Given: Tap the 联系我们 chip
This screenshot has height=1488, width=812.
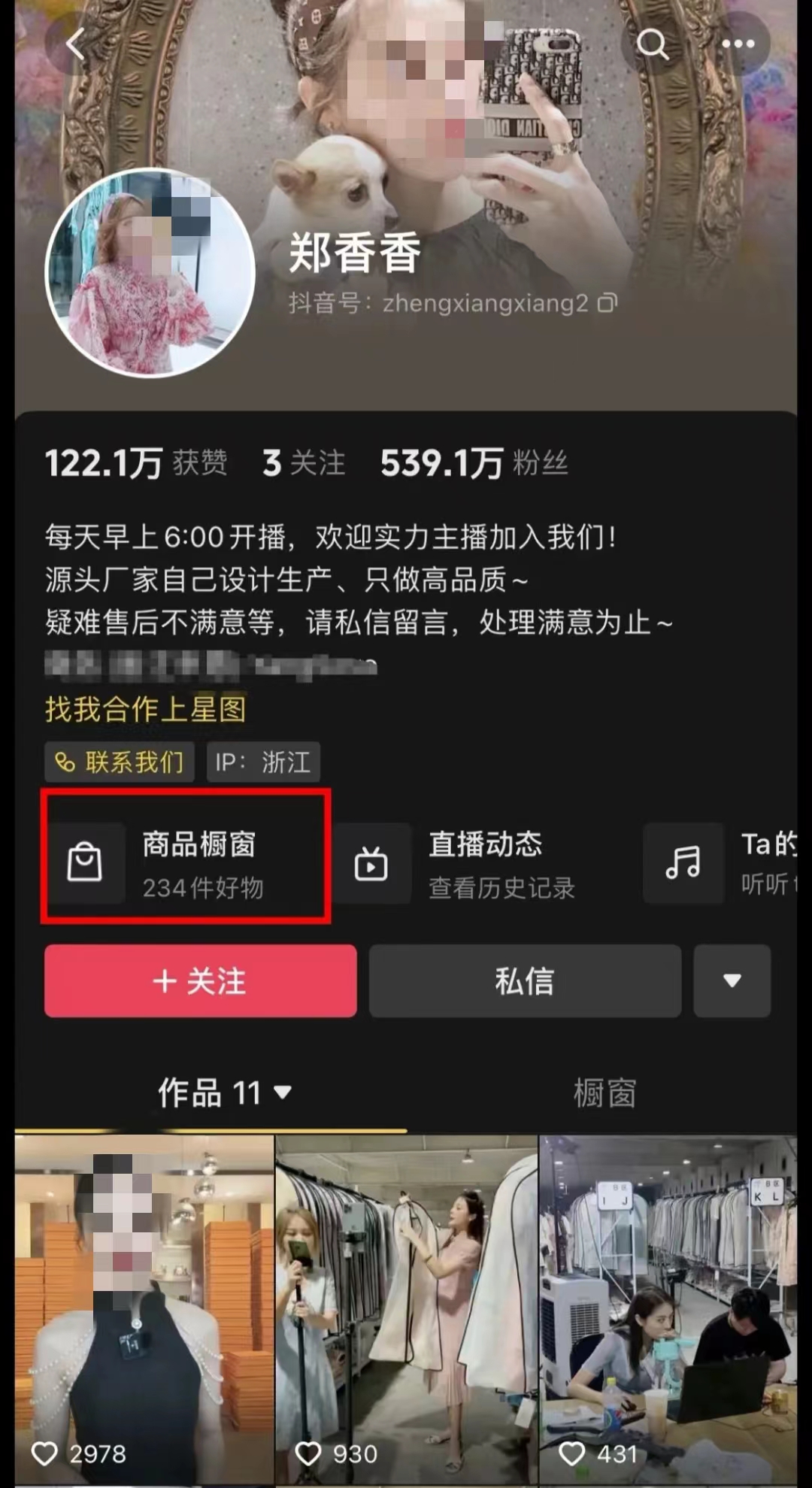Looking at the screenshot, I should (120, 762).
